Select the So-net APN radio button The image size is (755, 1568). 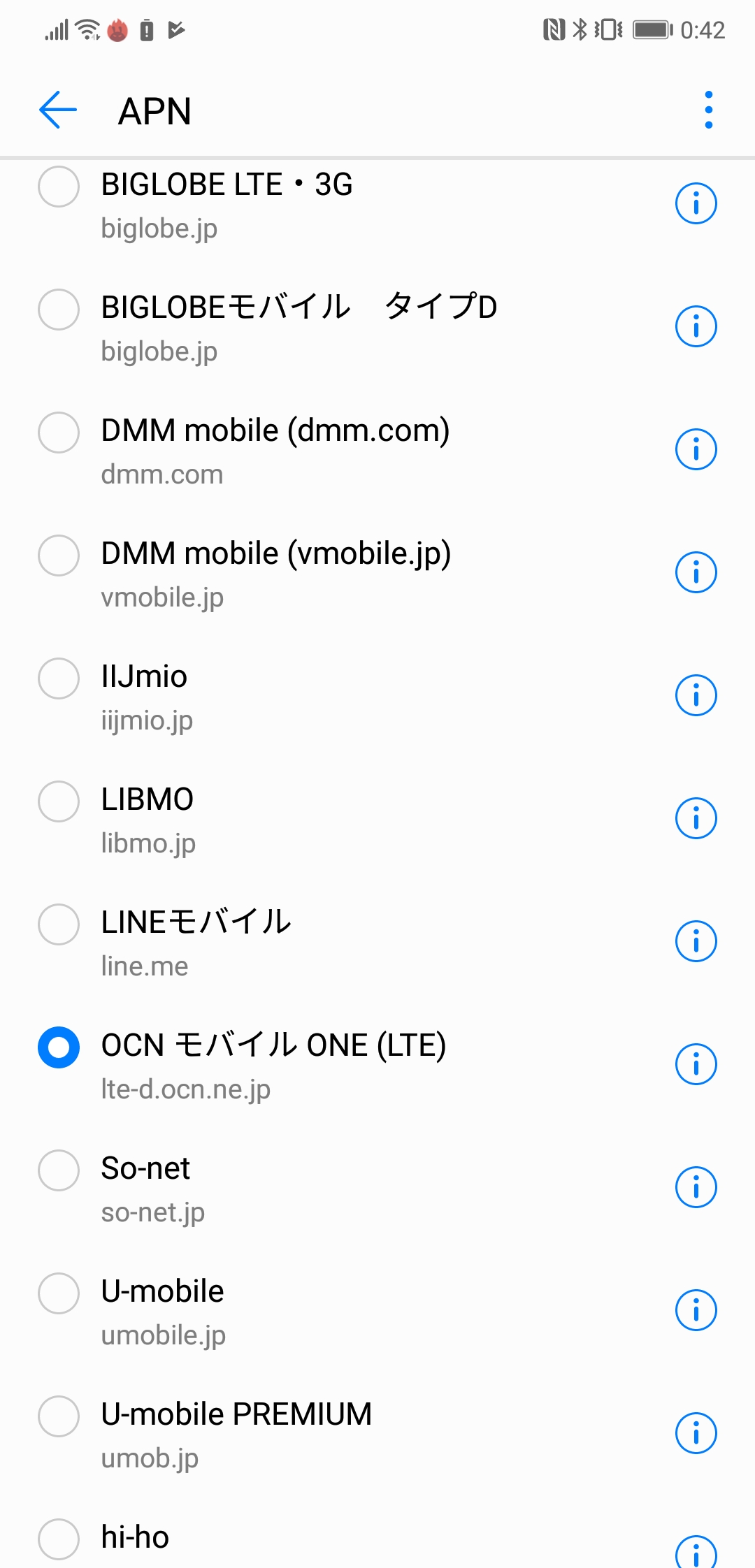point(59,1170)
